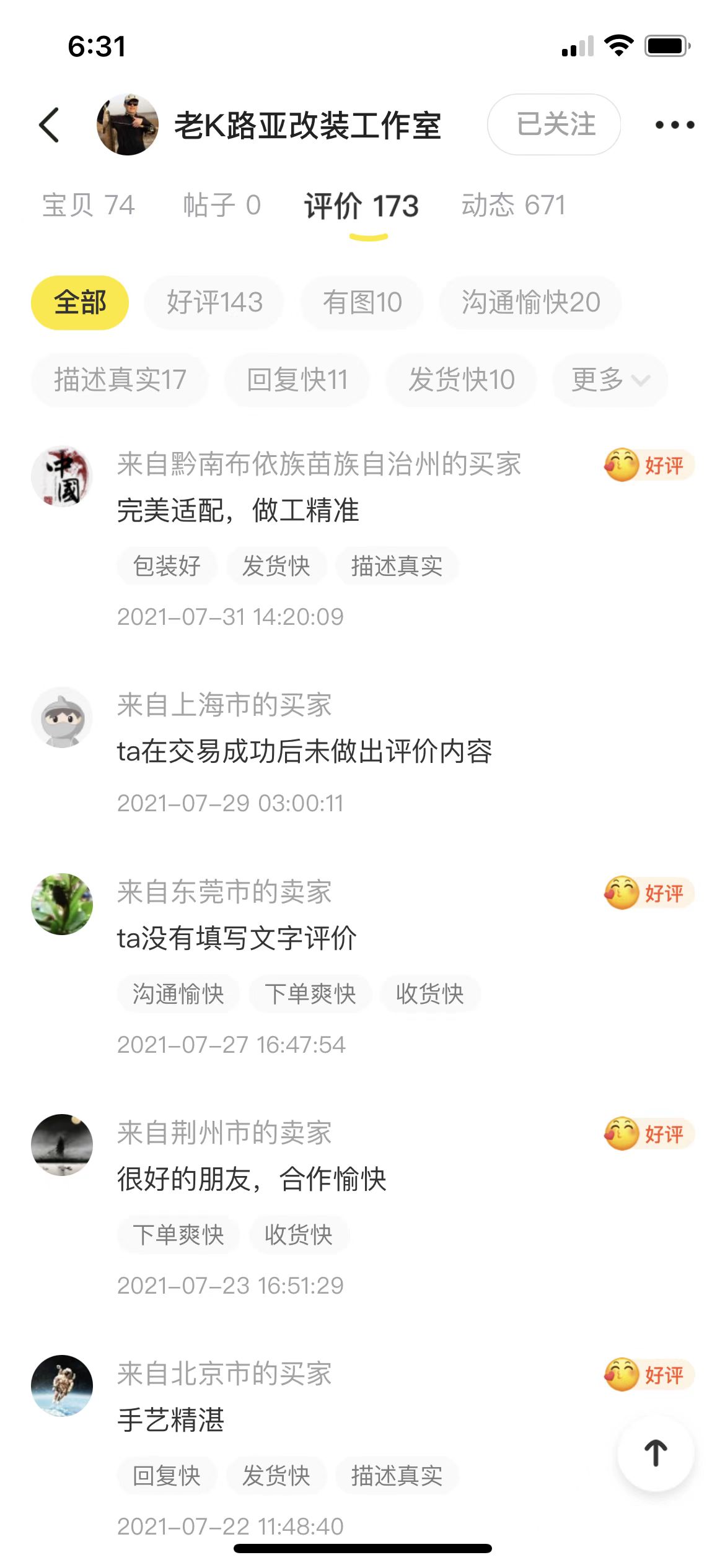Viewport: 725px width, 1568px height.
Task: Open avatar of seller from 东莞市
Action: click(62, 904)
